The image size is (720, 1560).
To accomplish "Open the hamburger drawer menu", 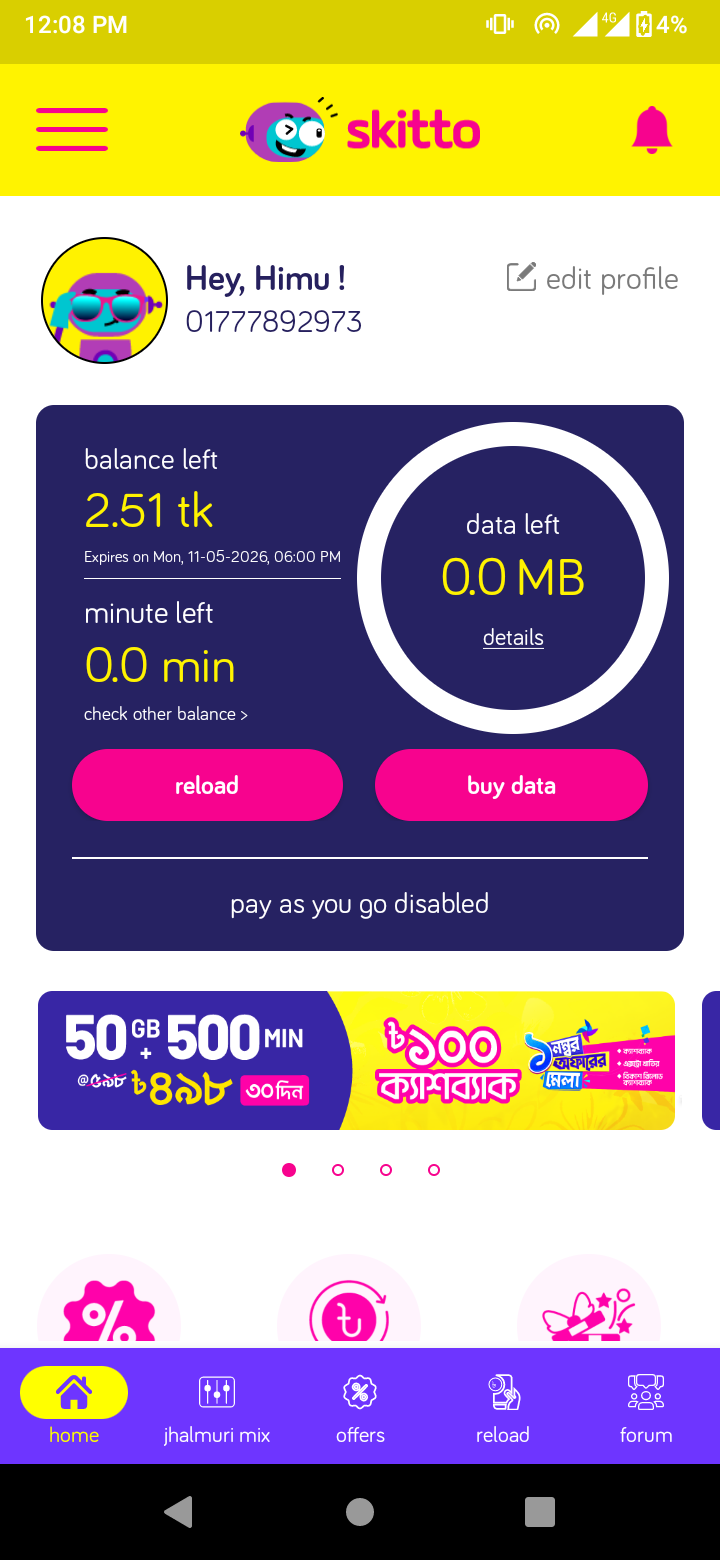I will 72,129.
